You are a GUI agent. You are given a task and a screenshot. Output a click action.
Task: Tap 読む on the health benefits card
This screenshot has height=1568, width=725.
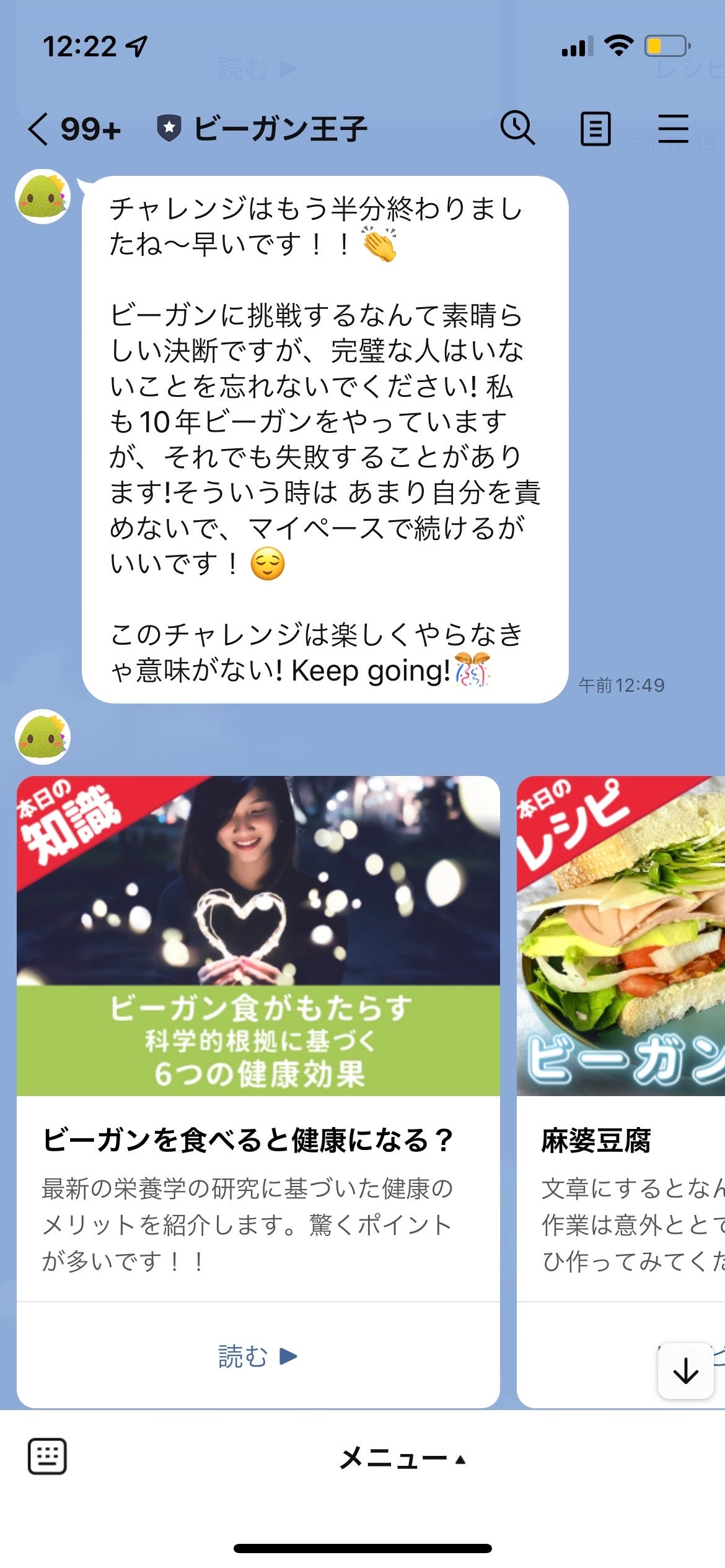257,1356
